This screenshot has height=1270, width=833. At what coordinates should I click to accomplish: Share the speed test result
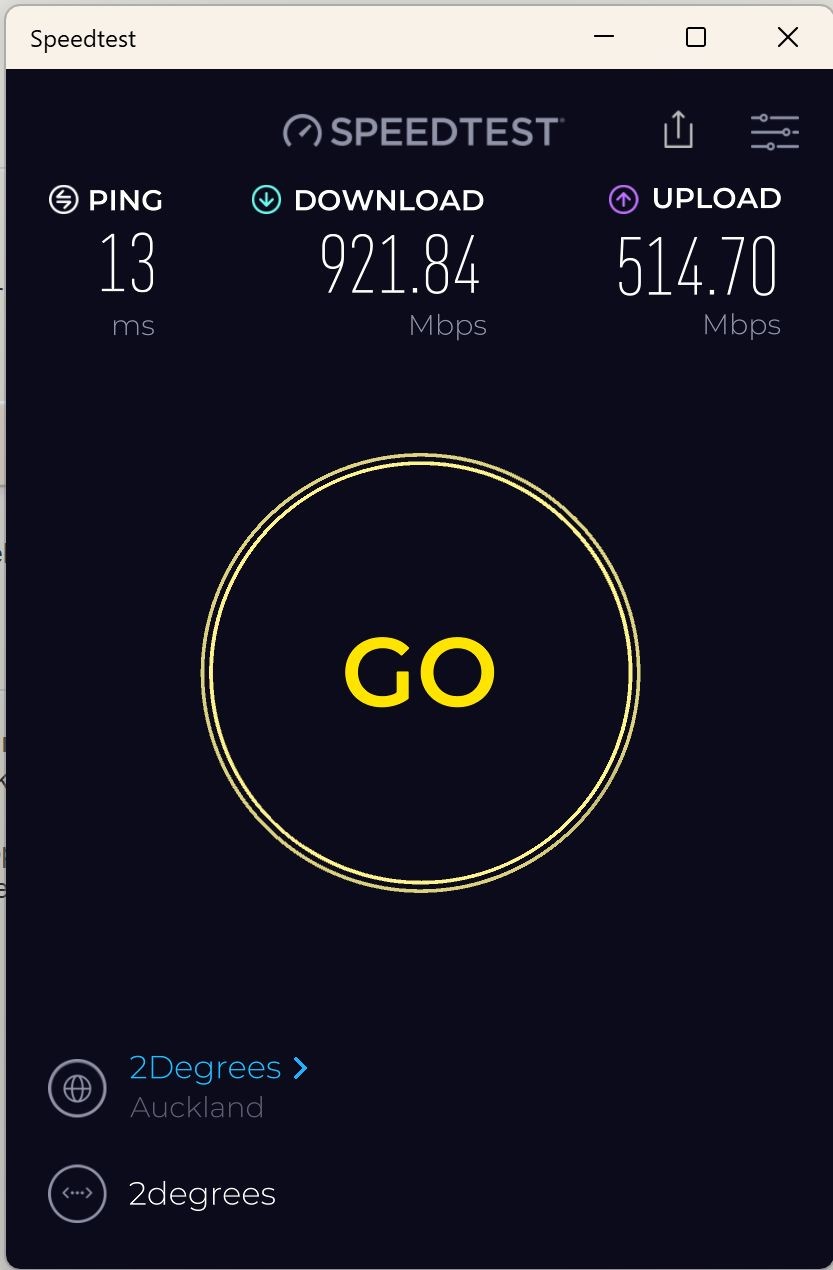pos(678,130)
